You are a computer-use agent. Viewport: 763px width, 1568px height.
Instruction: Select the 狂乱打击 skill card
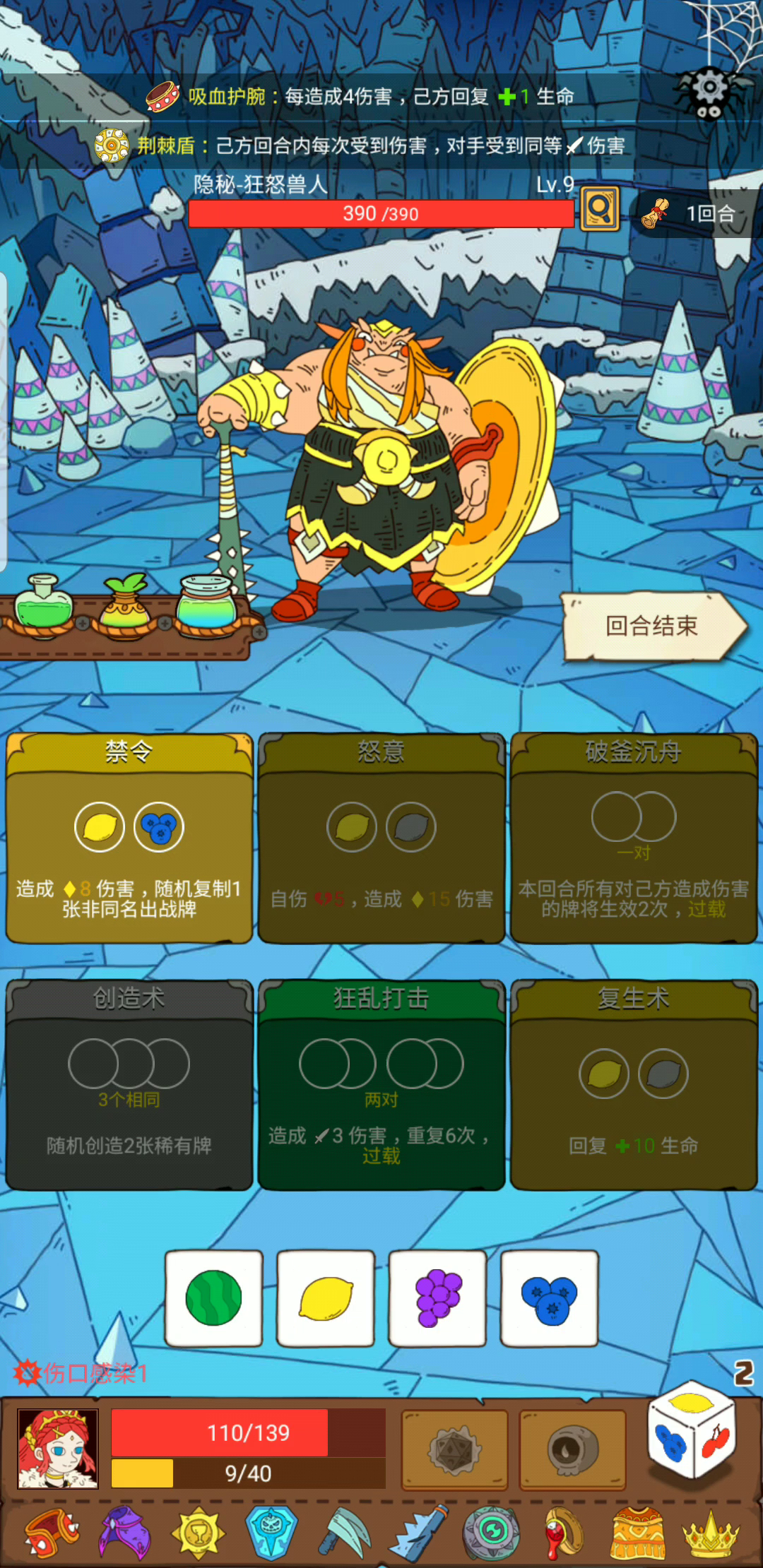pos(381,1084)
